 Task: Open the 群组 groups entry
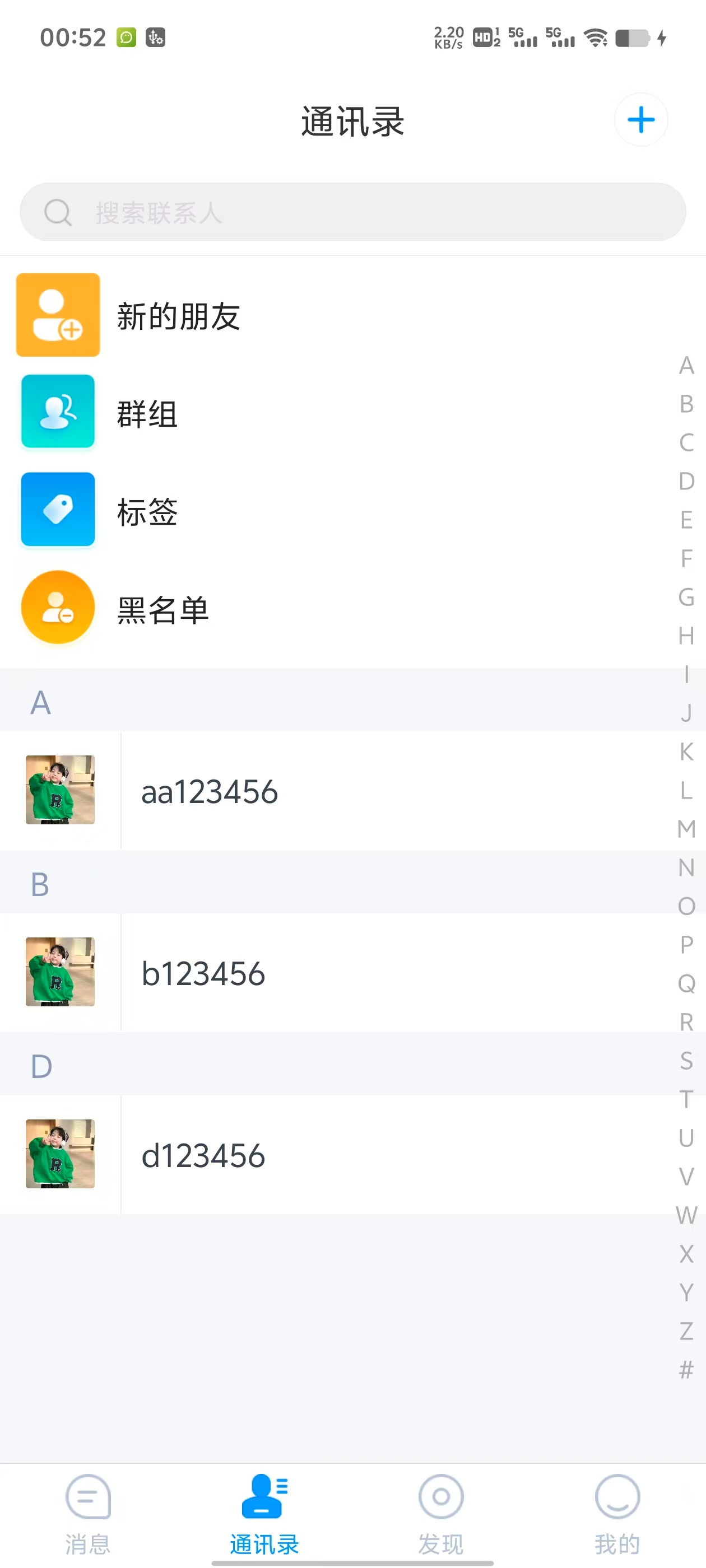click(147, 413)
